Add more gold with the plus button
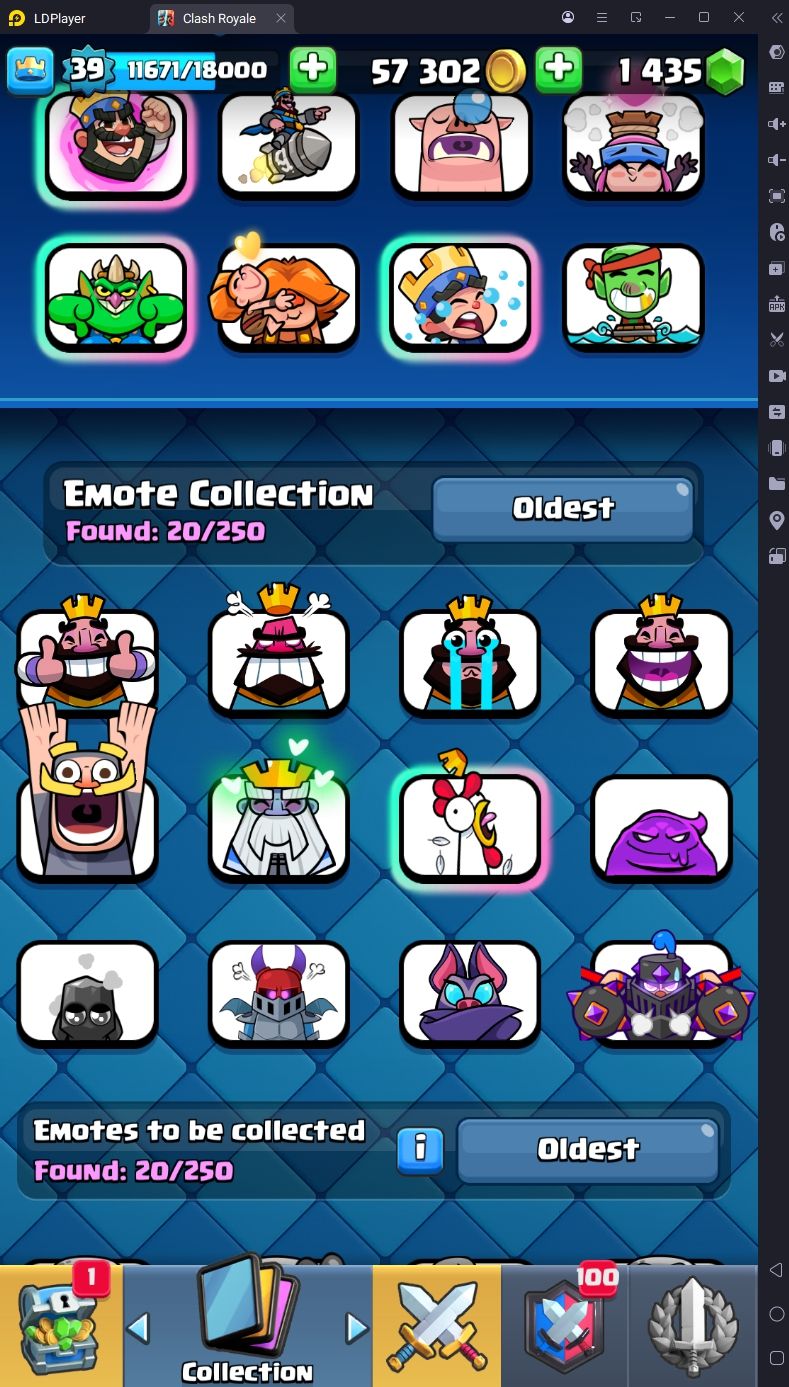 313,70
